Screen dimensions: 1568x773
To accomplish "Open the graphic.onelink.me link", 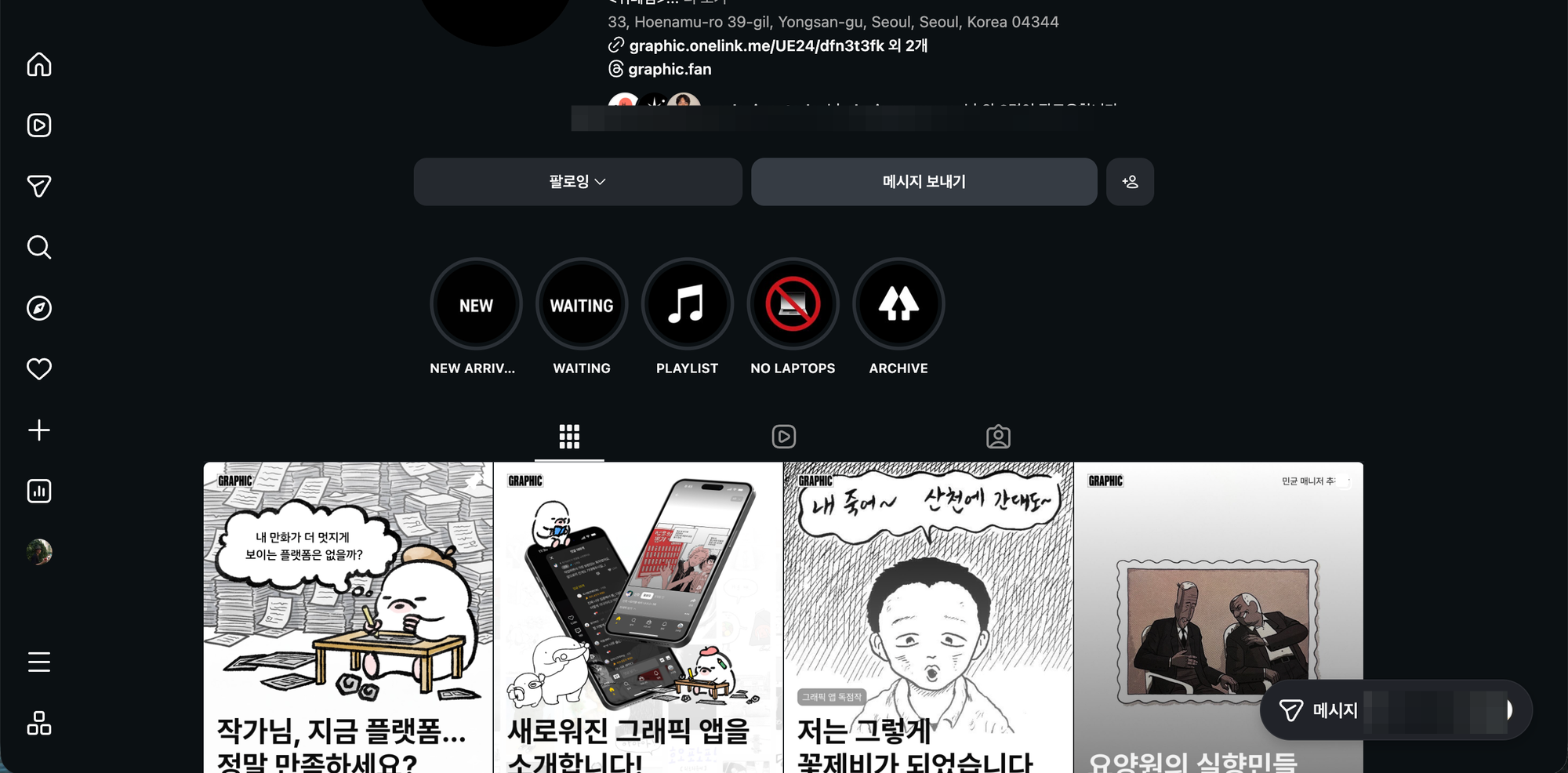I will point(756,45).
